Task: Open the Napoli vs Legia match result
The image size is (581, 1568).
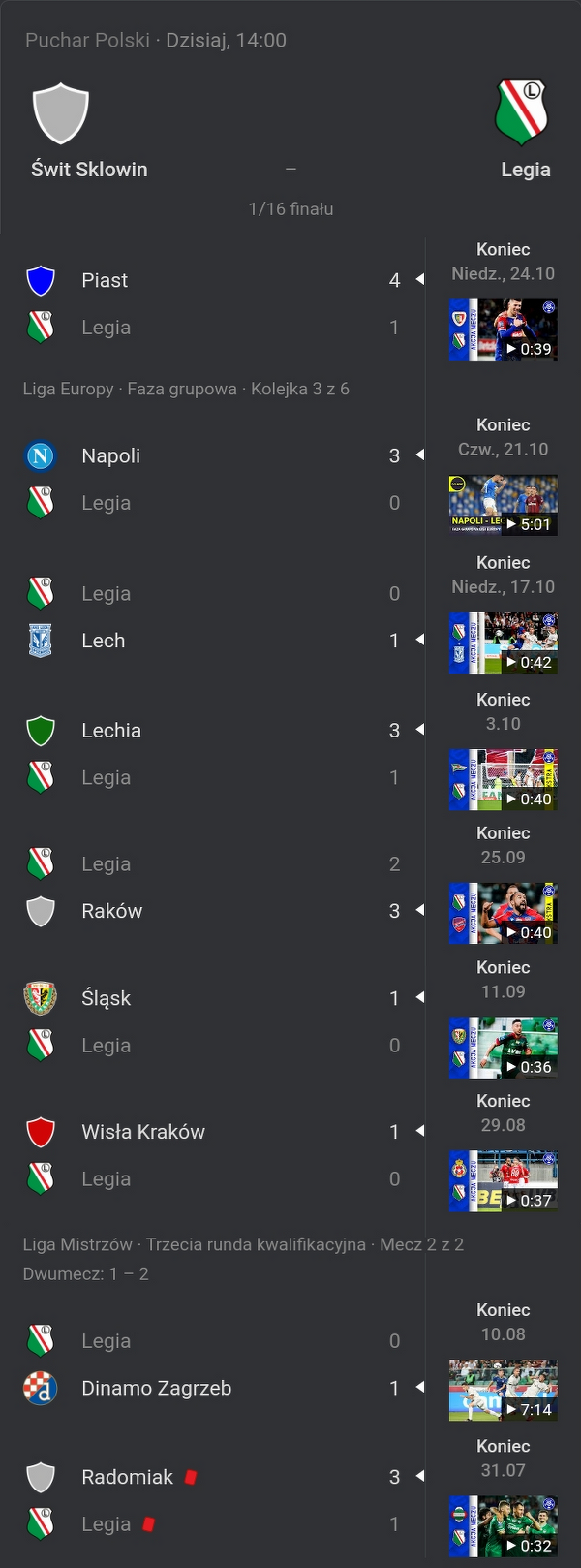Action: (x=213, y=479)
